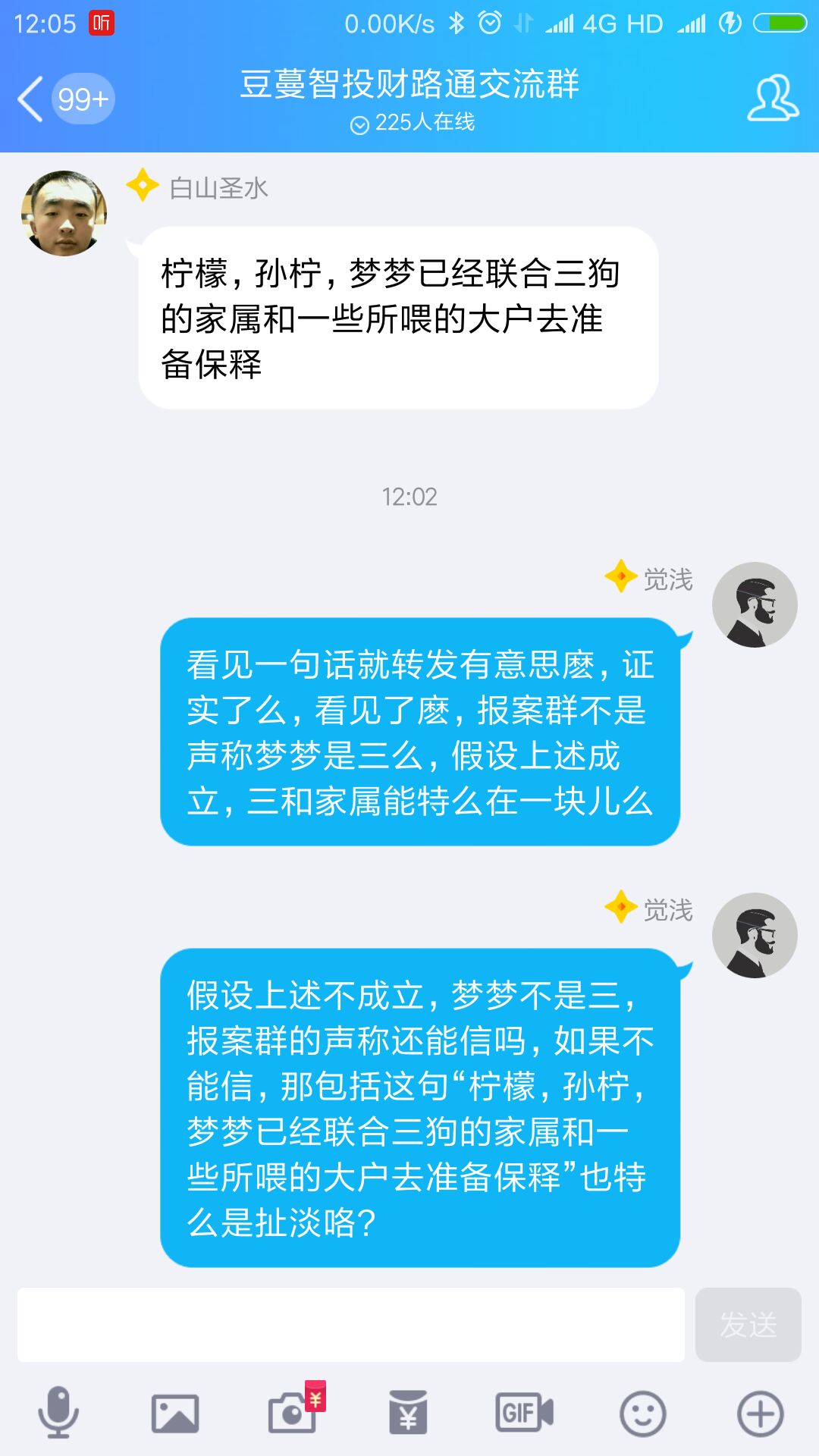Tap 觉浅's membership star badge
Screen dimensions: 819x1456
pos(620,575)
